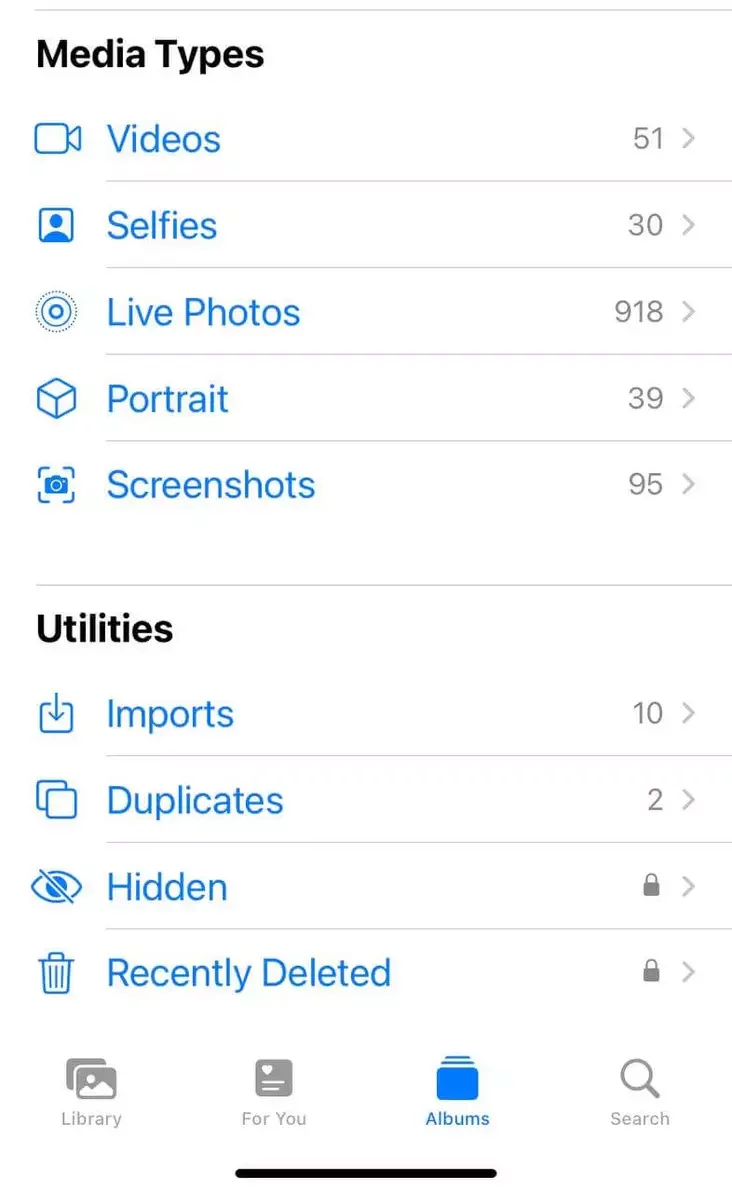The width and height of the screenshot is (732, 1192).
Task: Open the locked Hidden album
Action: [366, 886]
